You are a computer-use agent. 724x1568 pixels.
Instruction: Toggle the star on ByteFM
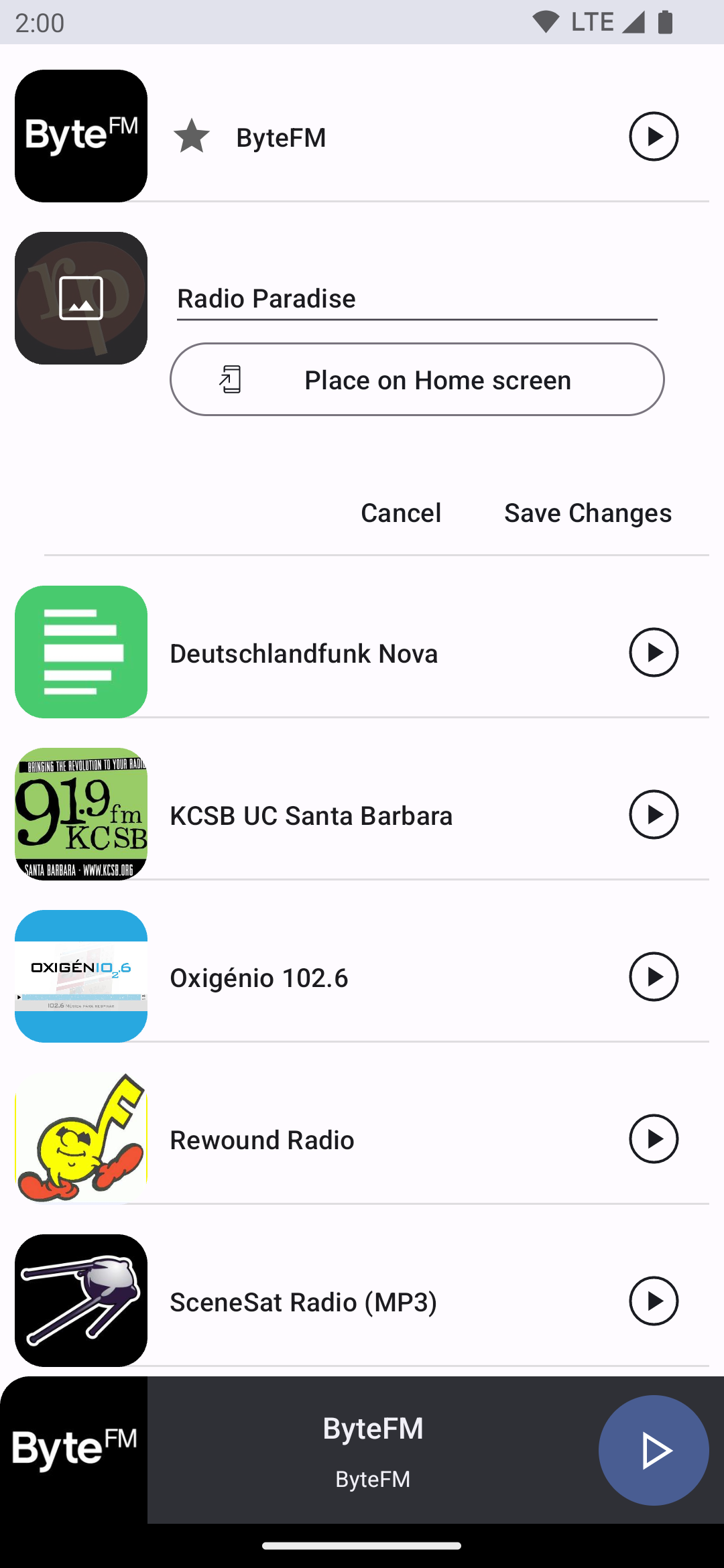192,136
